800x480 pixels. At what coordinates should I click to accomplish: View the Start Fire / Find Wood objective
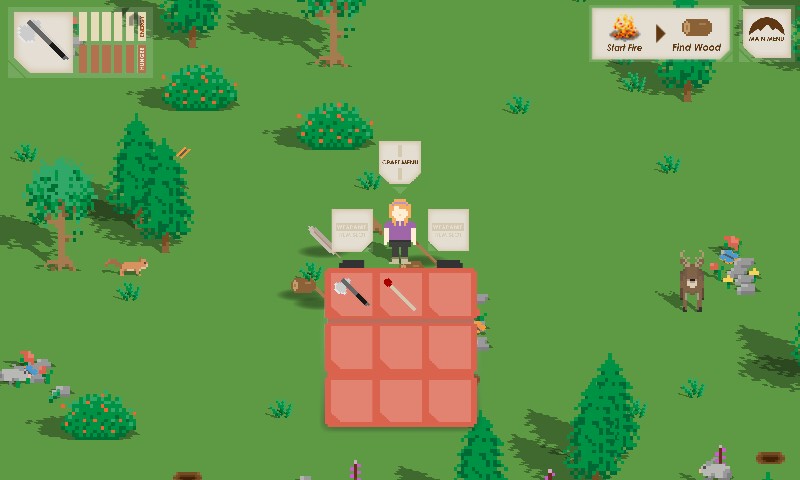(x=660, y=34)
